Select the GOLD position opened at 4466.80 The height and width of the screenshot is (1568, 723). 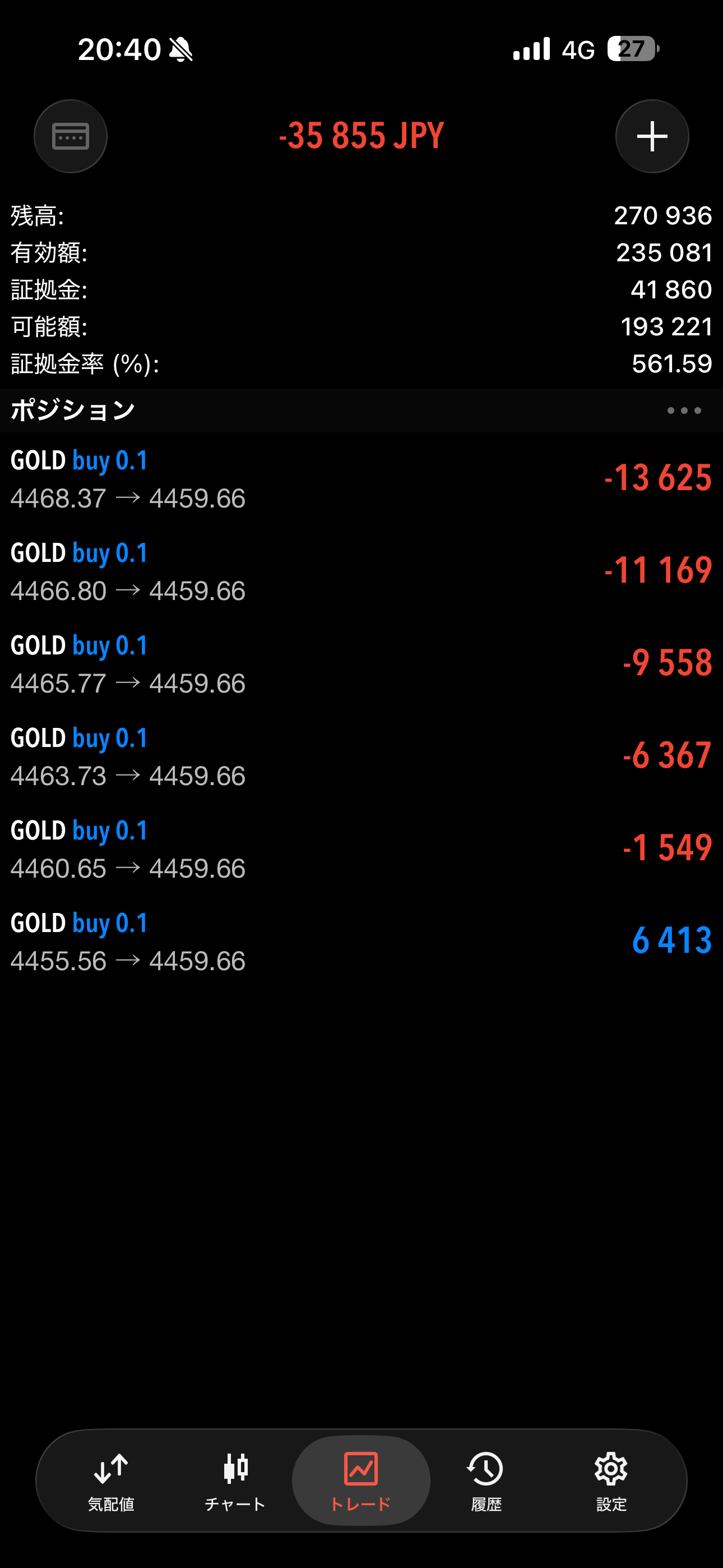(x=361, y=571)
